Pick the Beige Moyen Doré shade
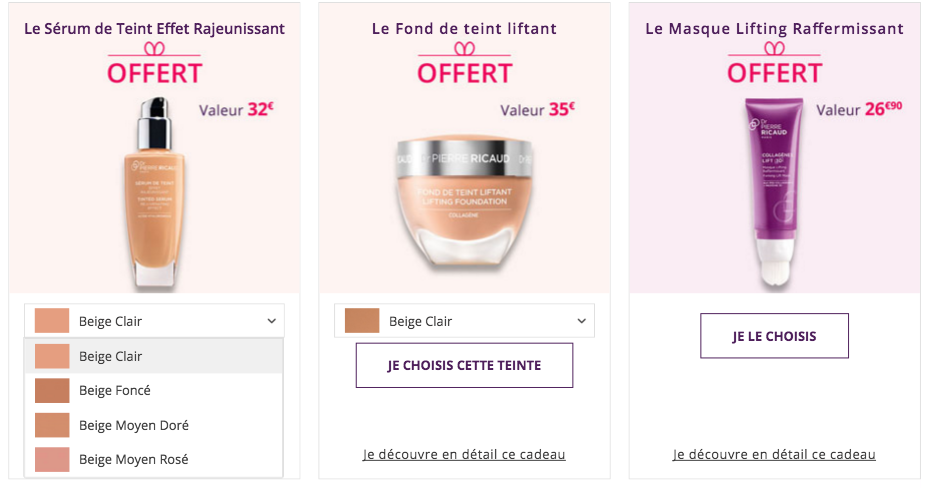Viewport: 930px width, 488px height. [x=154, y=425]
